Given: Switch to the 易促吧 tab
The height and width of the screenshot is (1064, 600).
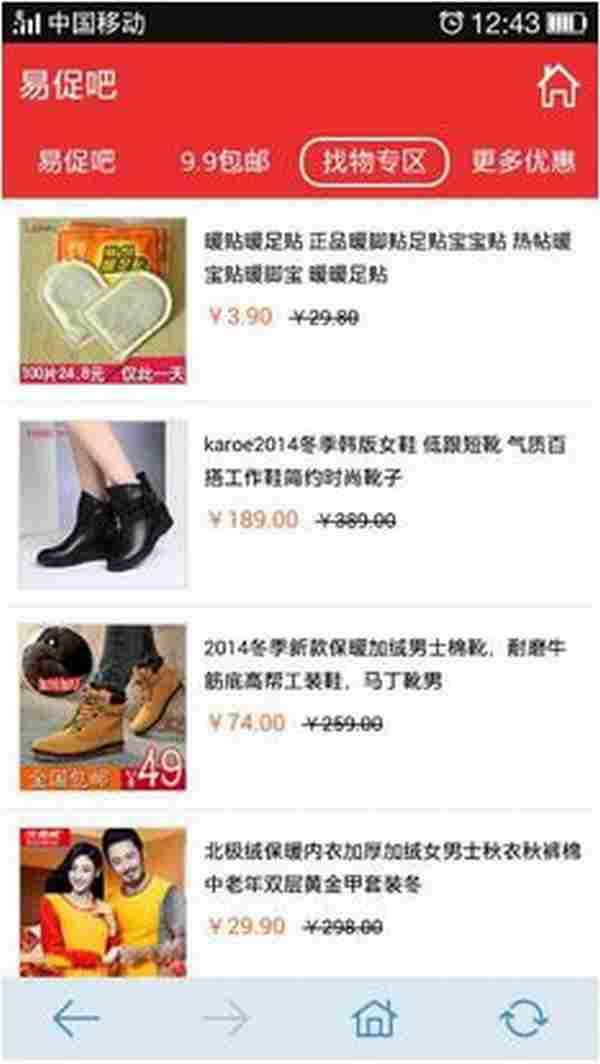Looking at the screenshot, I should pyautogui.click(x=77, y=161).
